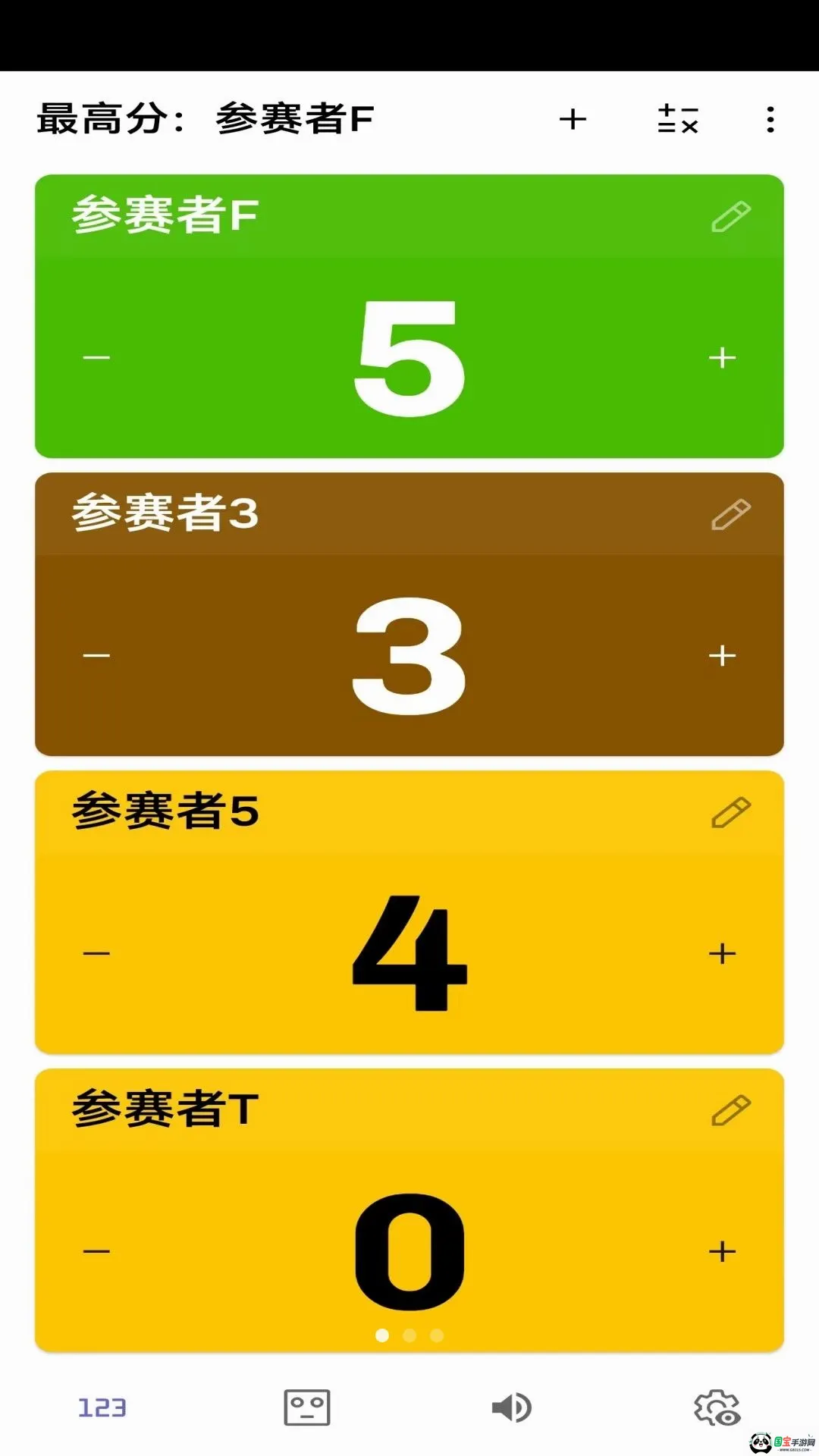Viewport: 819px width, 1456px height.
Task: Edit the name of 参赛者T
Action: pyautogui.click(x=731, y=1110)
